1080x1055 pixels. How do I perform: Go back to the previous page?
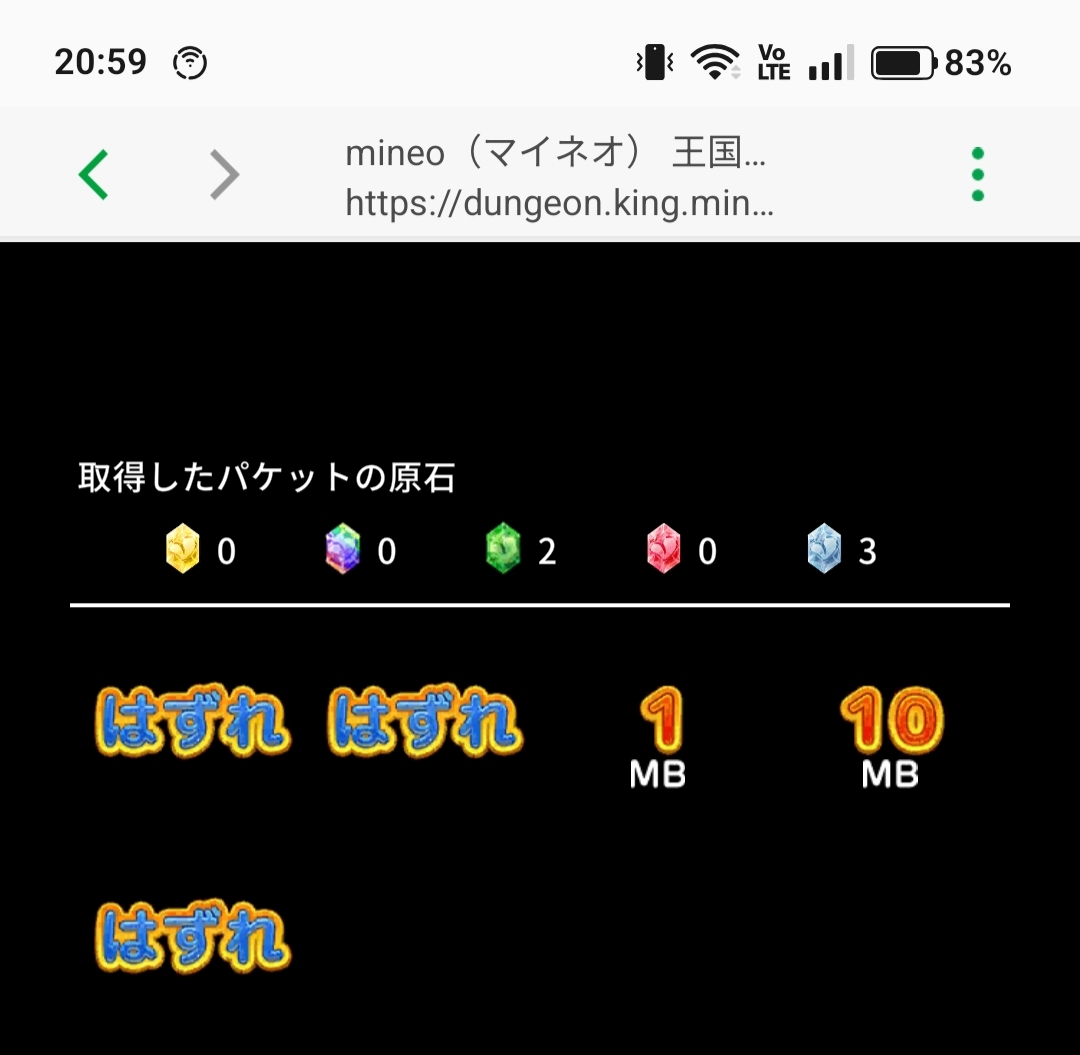point(93,176)
